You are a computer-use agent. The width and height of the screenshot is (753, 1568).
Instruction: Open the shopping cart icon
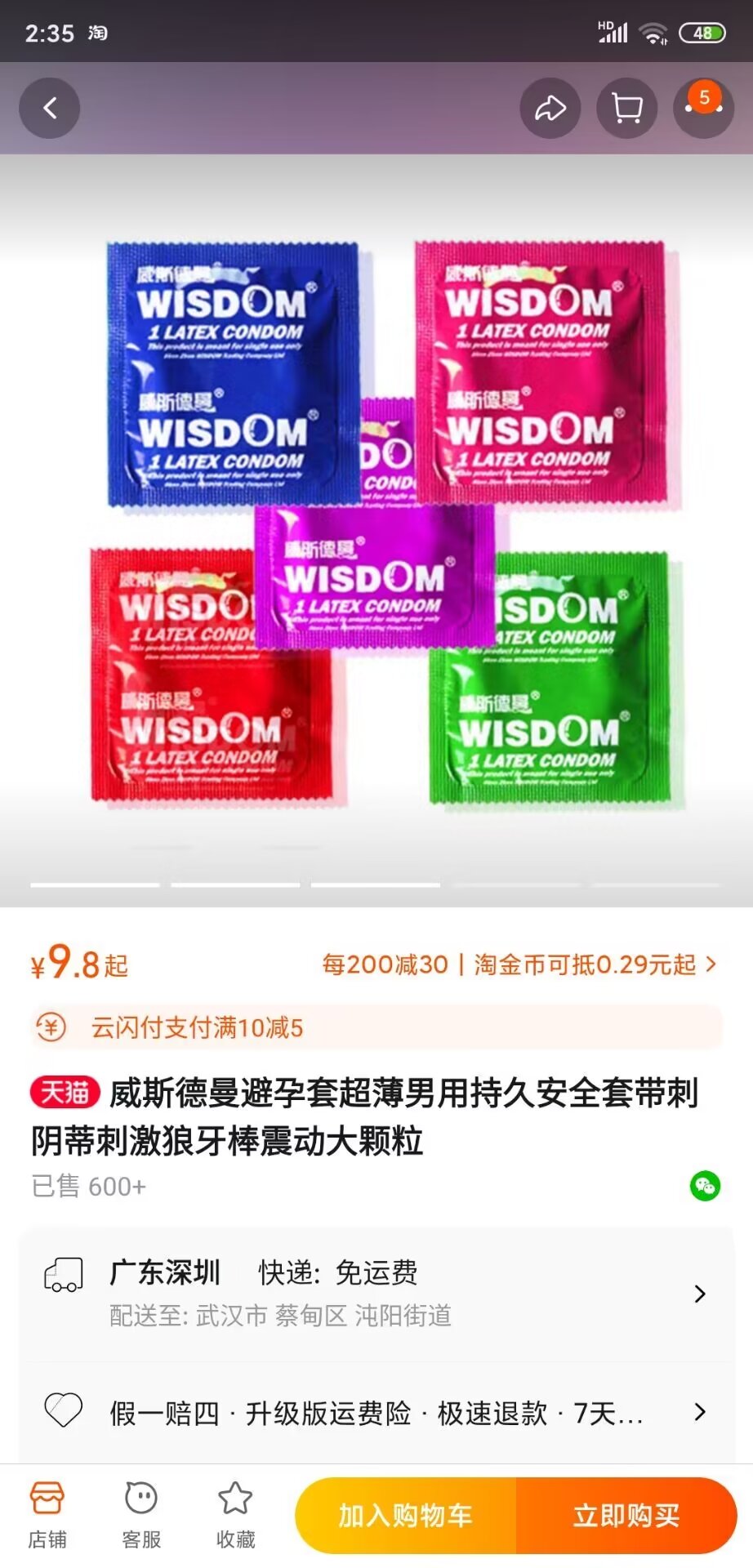coord(626,108)
